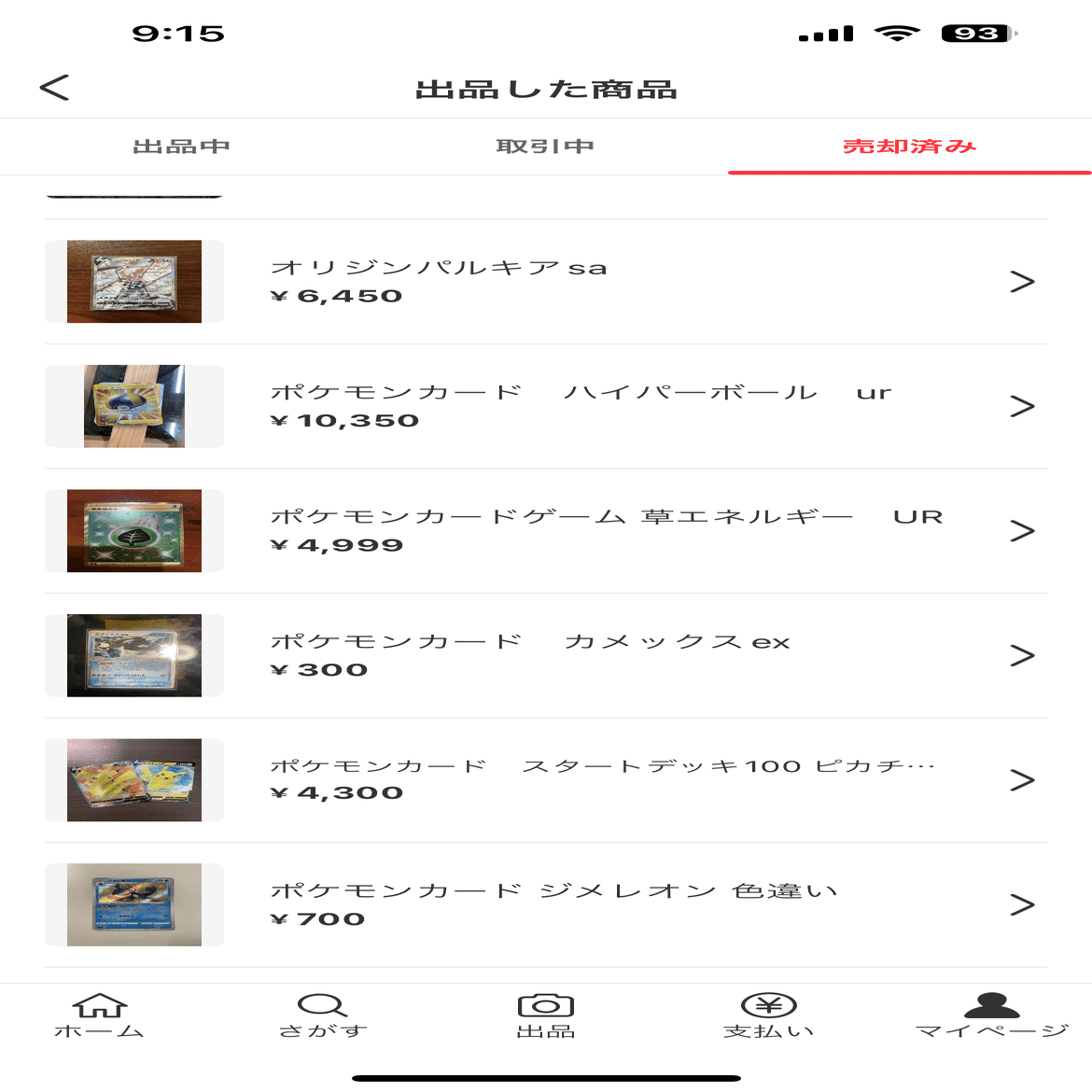Open the ハイパーボール ur listing

545,406
